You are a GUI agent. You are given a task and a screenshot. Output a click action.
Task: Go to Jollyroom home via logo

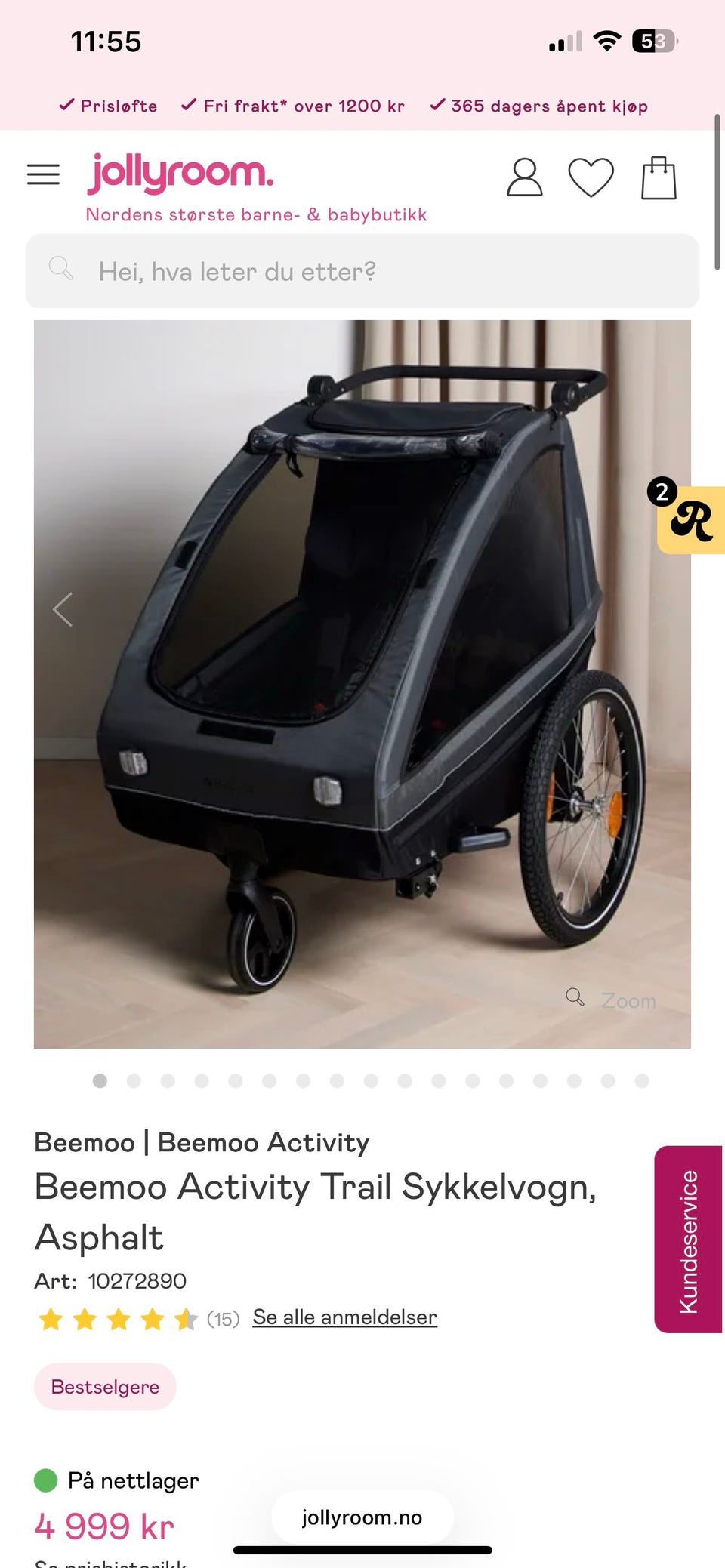pos(180,173)
